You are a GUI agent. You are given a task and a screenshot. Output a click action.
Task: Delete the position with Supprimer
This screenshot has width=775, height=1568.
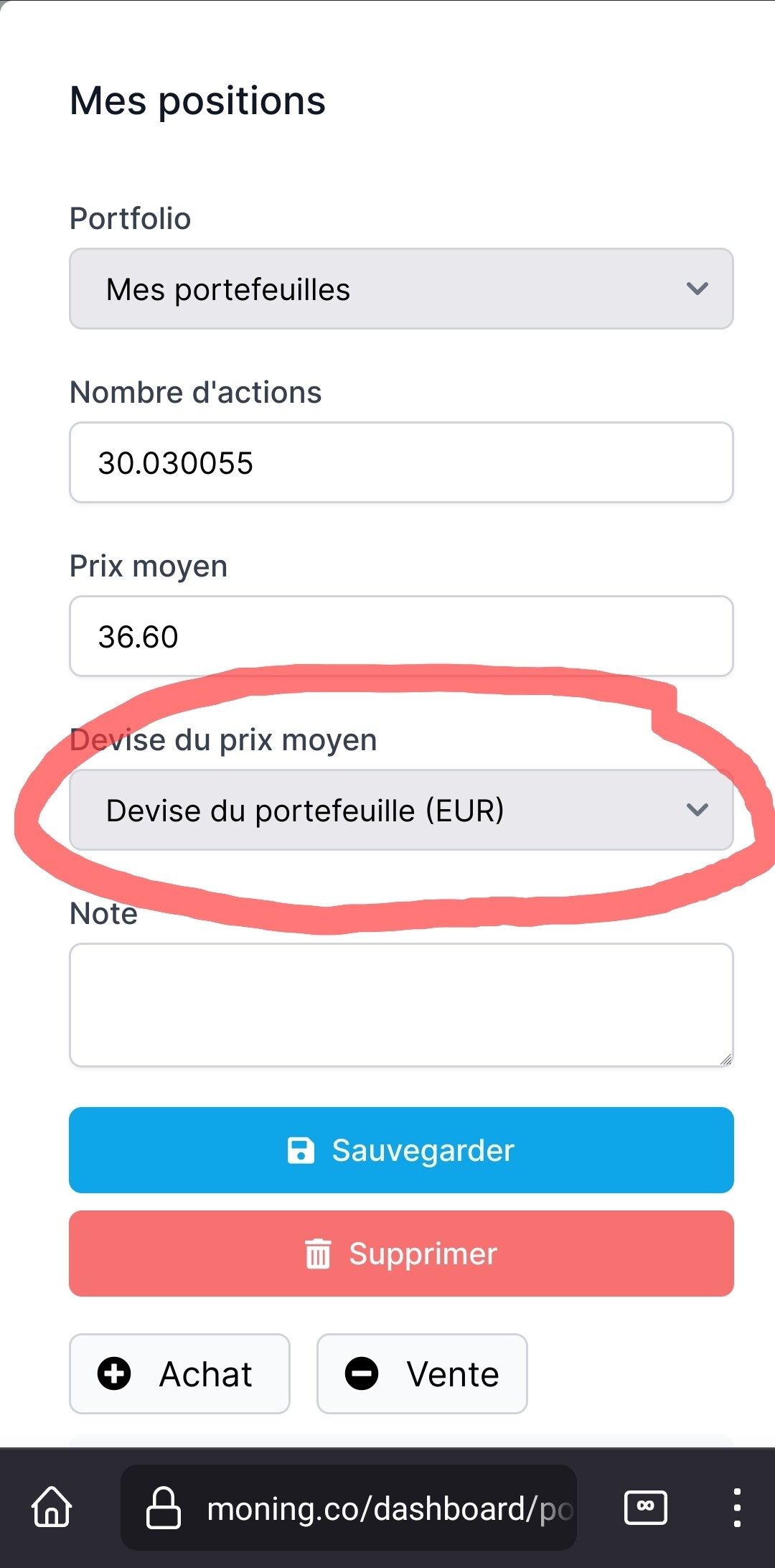click(x=401, y=1254)
